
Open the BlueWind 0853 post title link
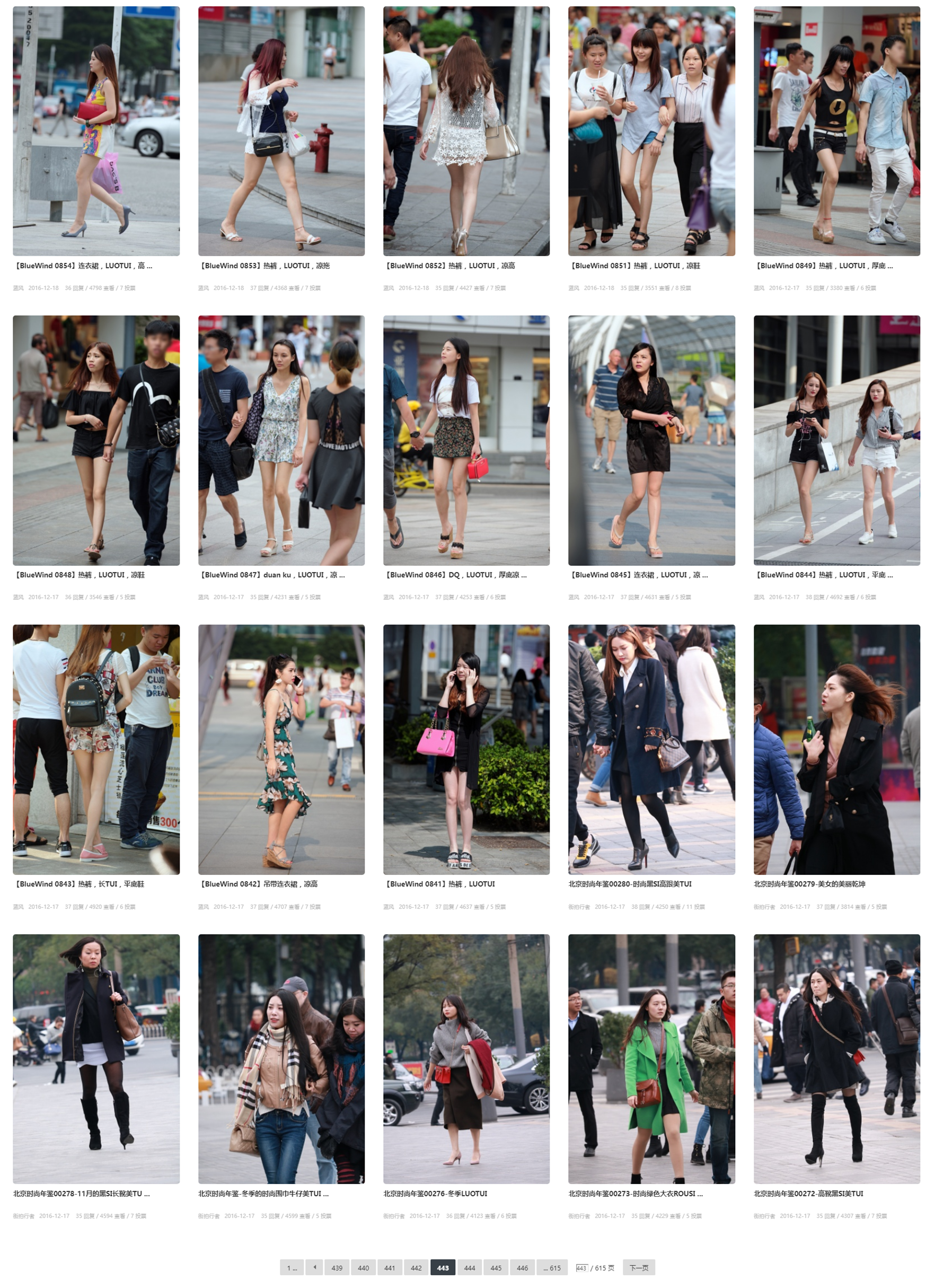point(264,266)
